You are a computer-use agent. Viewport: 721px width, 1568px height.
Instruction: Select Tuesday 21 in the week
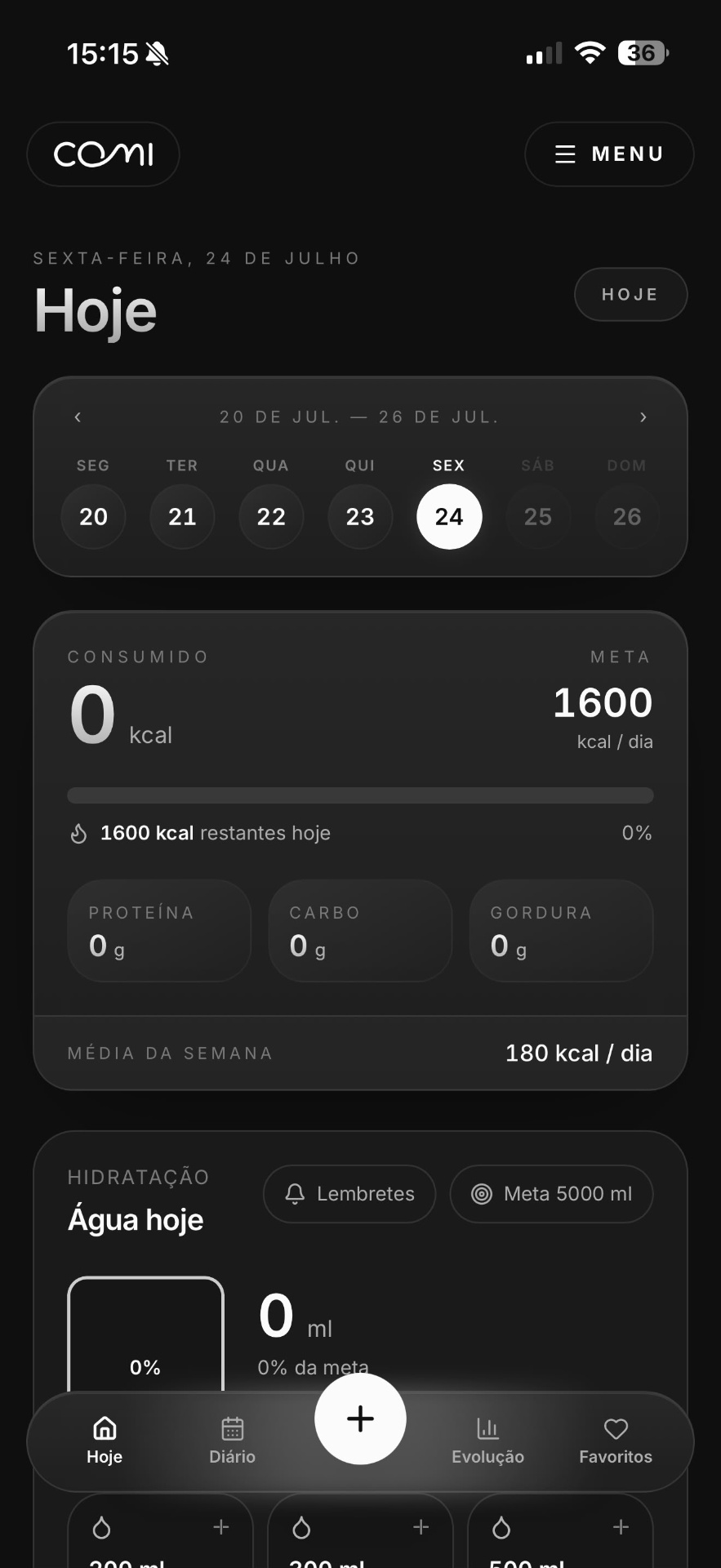click(182, 516)
